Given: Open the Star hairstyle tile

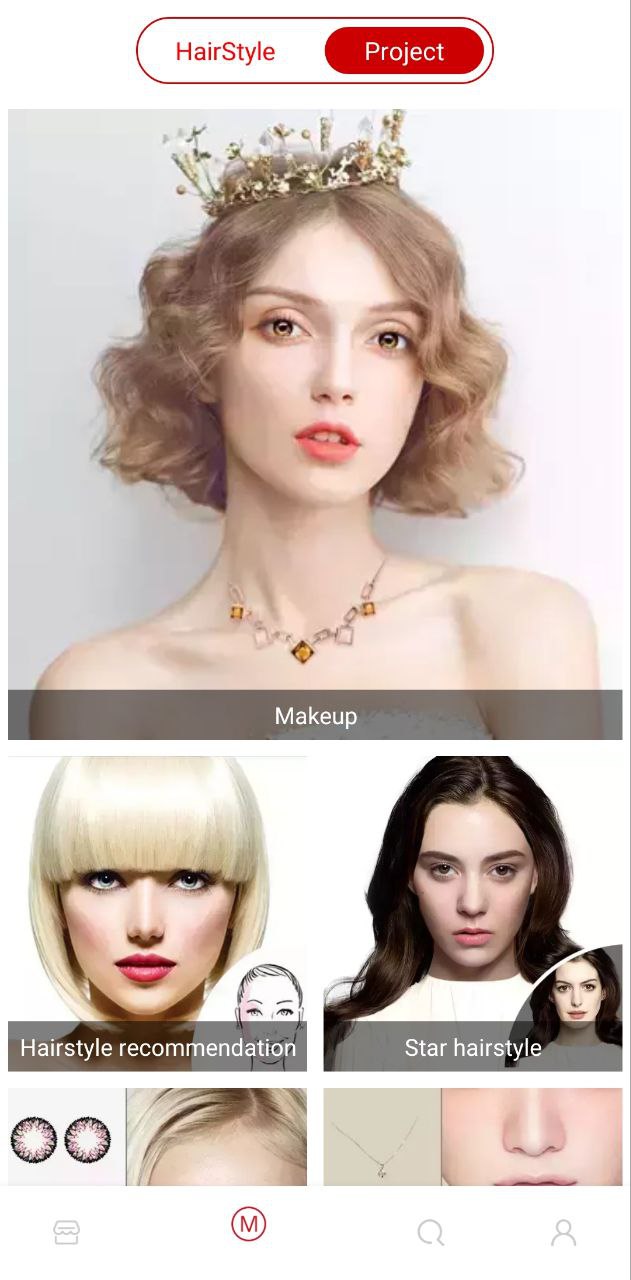Looking at the screenshot, I should point(472,913).
